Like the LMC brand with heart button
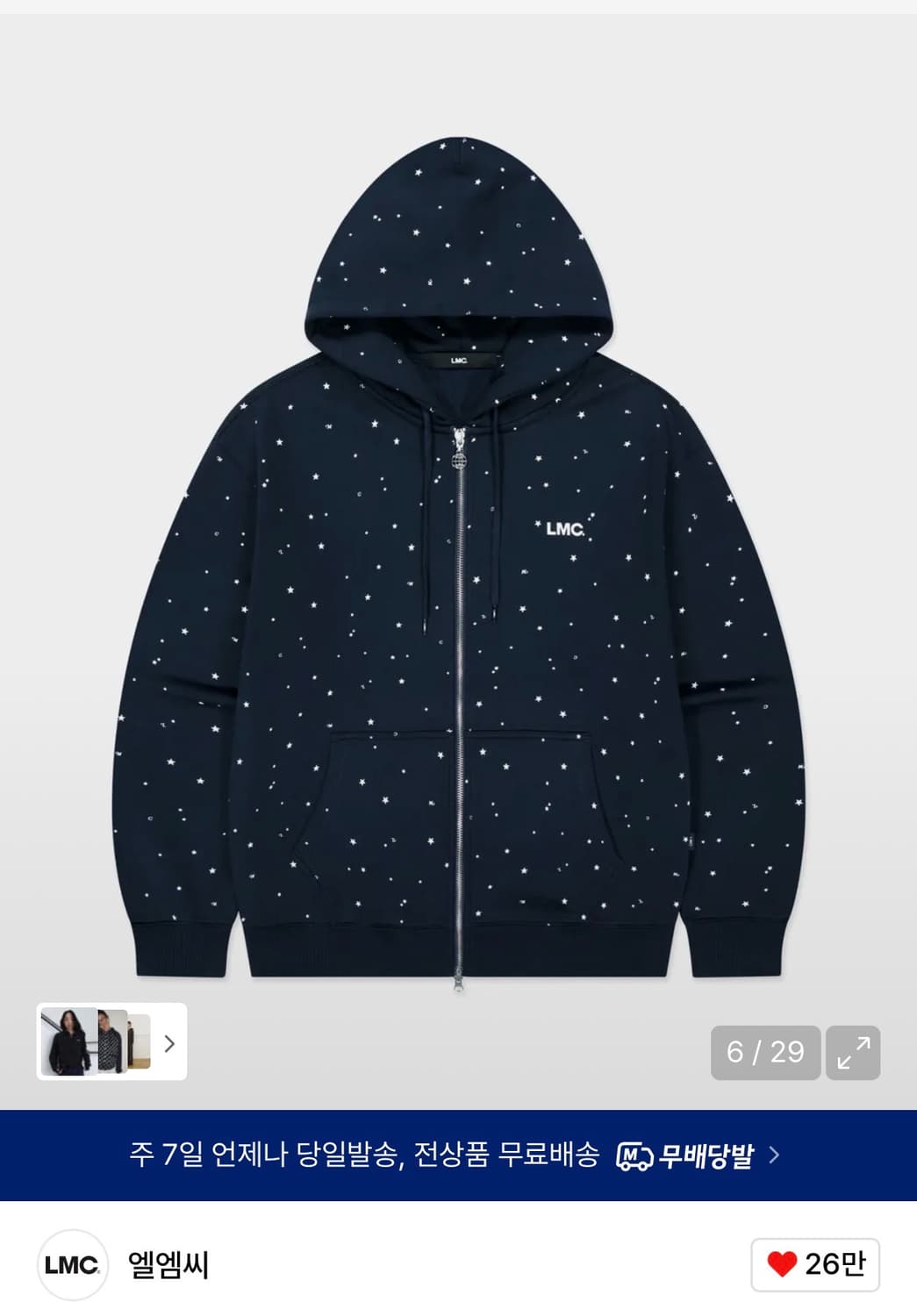The image size is (917, 1316). tap(815, 1264)
